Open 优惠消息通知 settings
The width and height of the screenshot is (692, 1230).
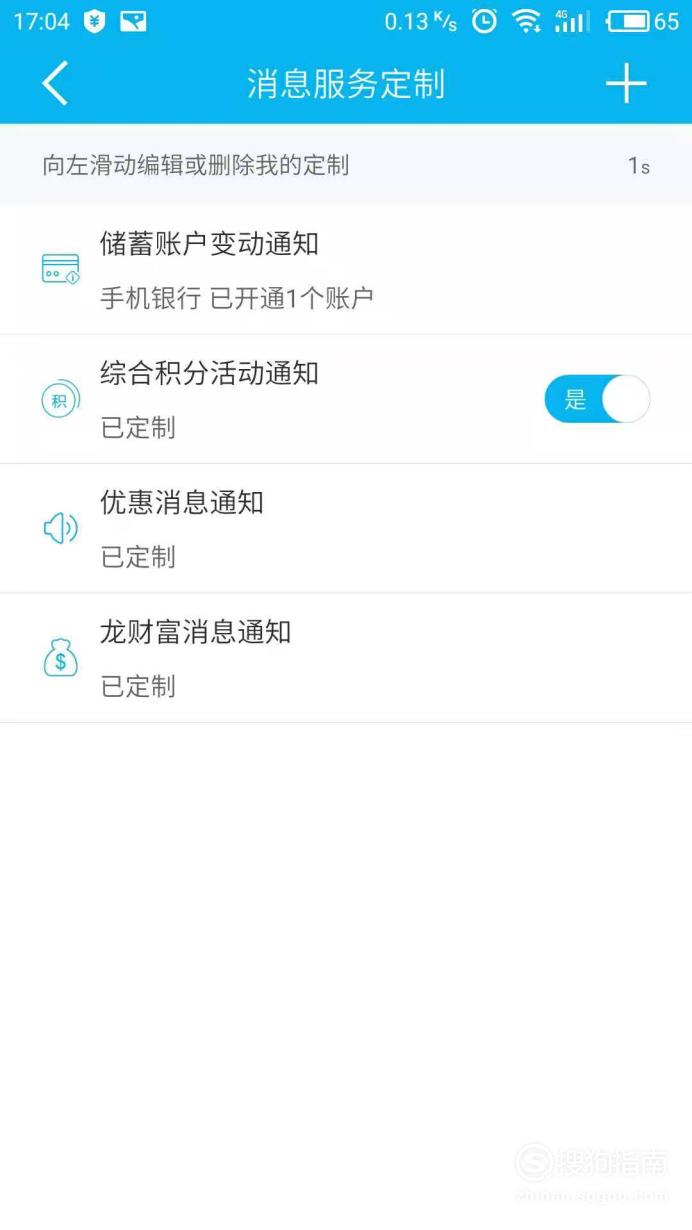click(x=346, y=528)
